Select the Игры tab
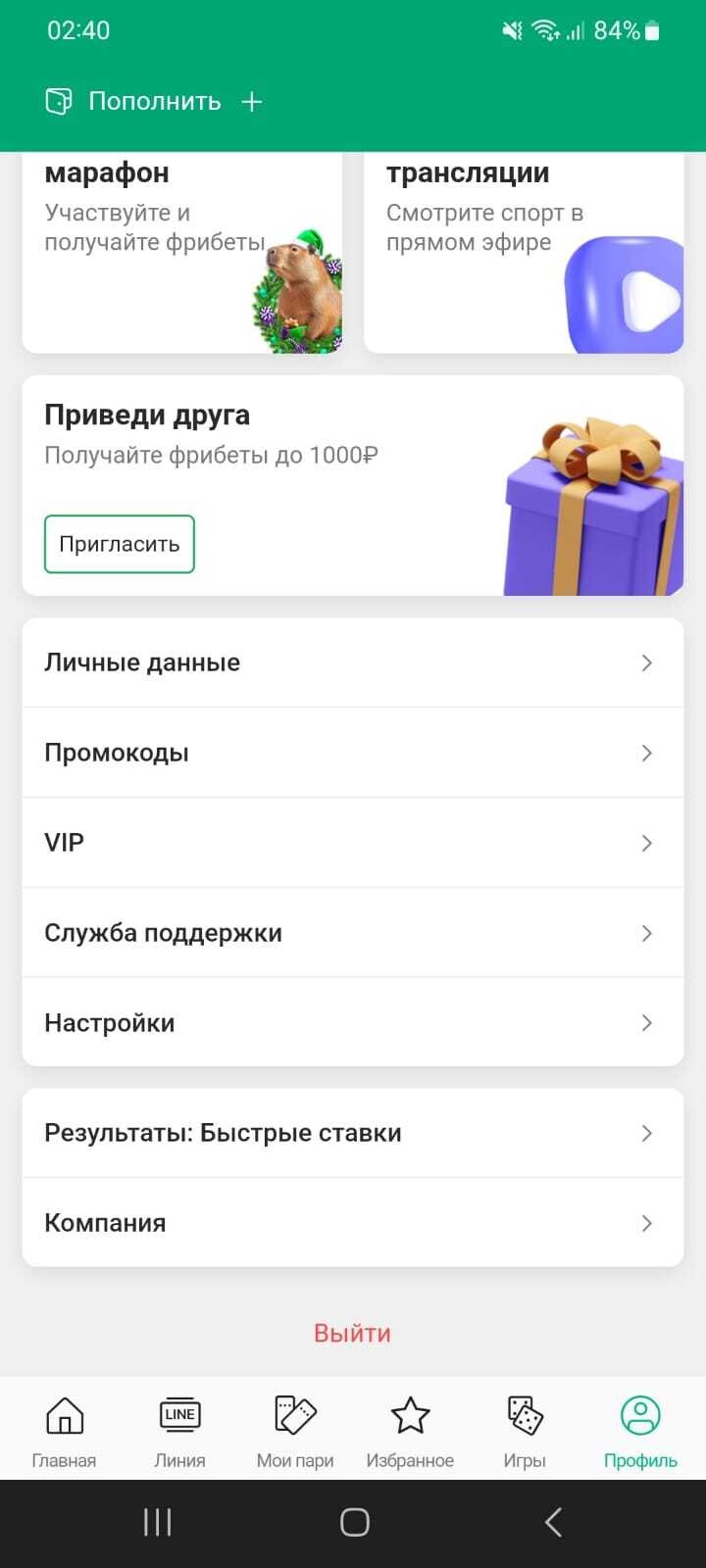Screen dimensions: 706x1568 click(525, 1431)
